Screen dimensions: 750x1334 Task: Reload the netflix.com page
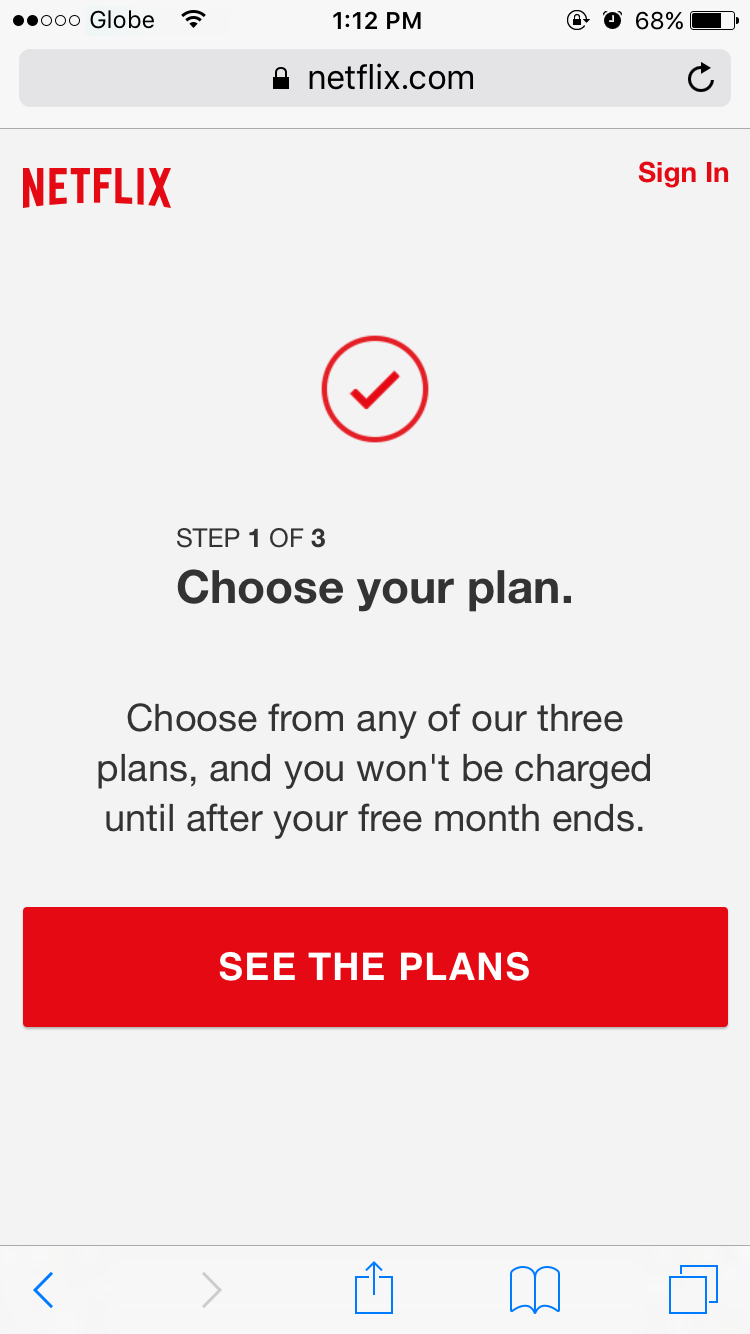point(700,77)
